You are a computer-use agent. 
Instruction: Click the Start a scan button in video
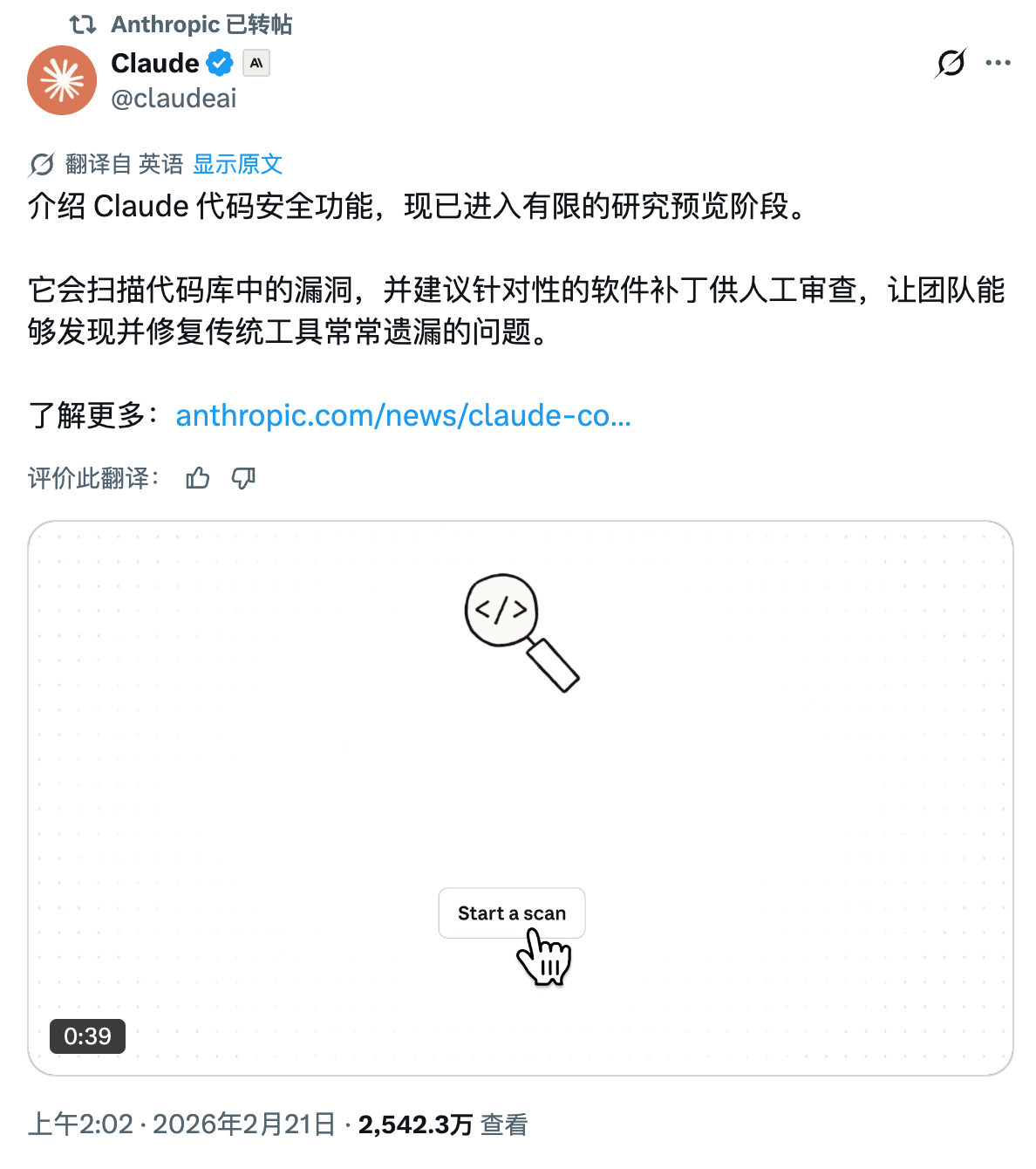tap(511, 913)
